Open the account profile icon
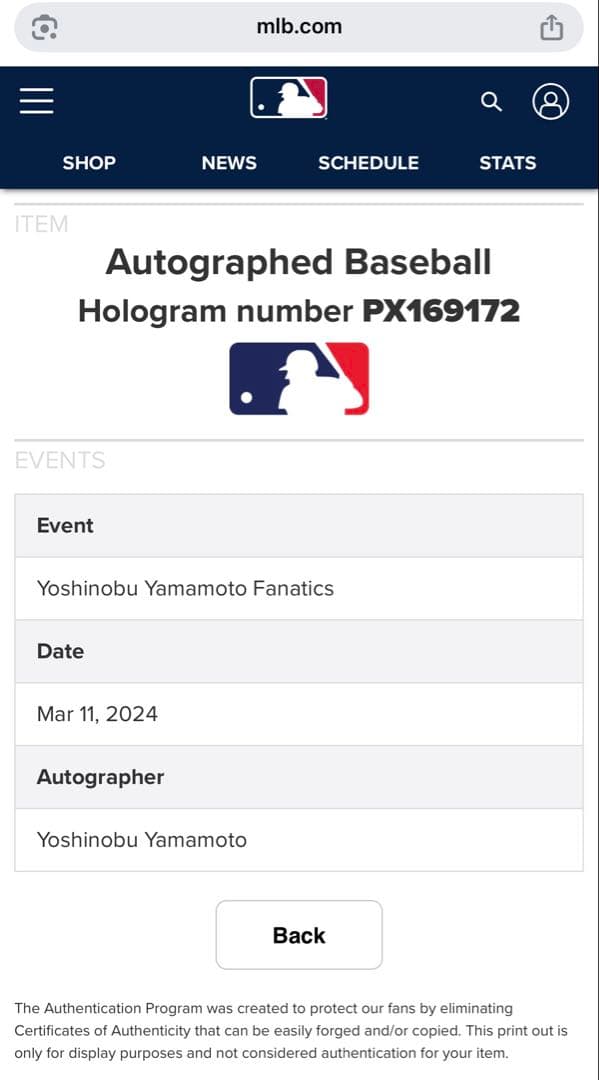 550,101
